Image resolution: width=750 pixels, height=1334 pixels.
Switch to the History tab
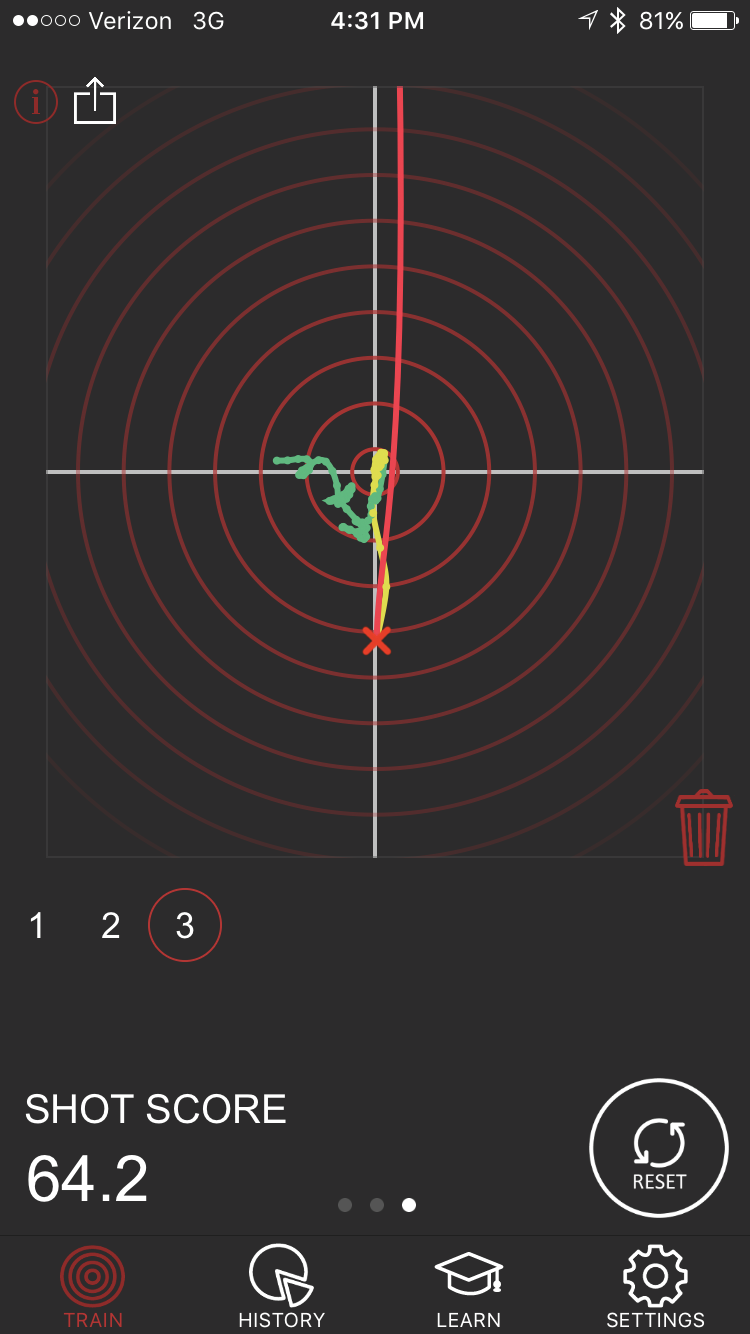[281, 1285]
